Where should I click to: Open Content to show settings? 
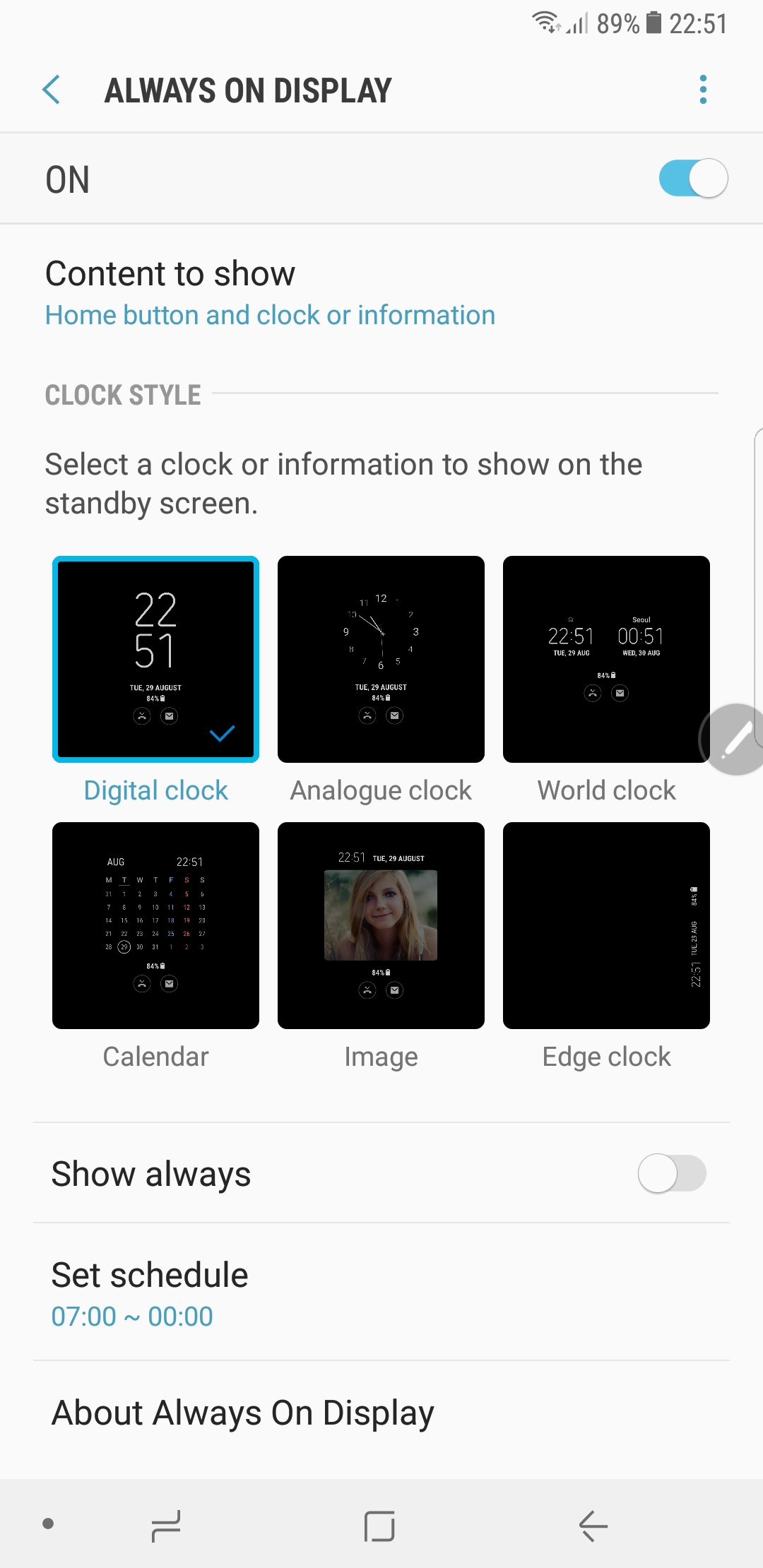point(270,293)
